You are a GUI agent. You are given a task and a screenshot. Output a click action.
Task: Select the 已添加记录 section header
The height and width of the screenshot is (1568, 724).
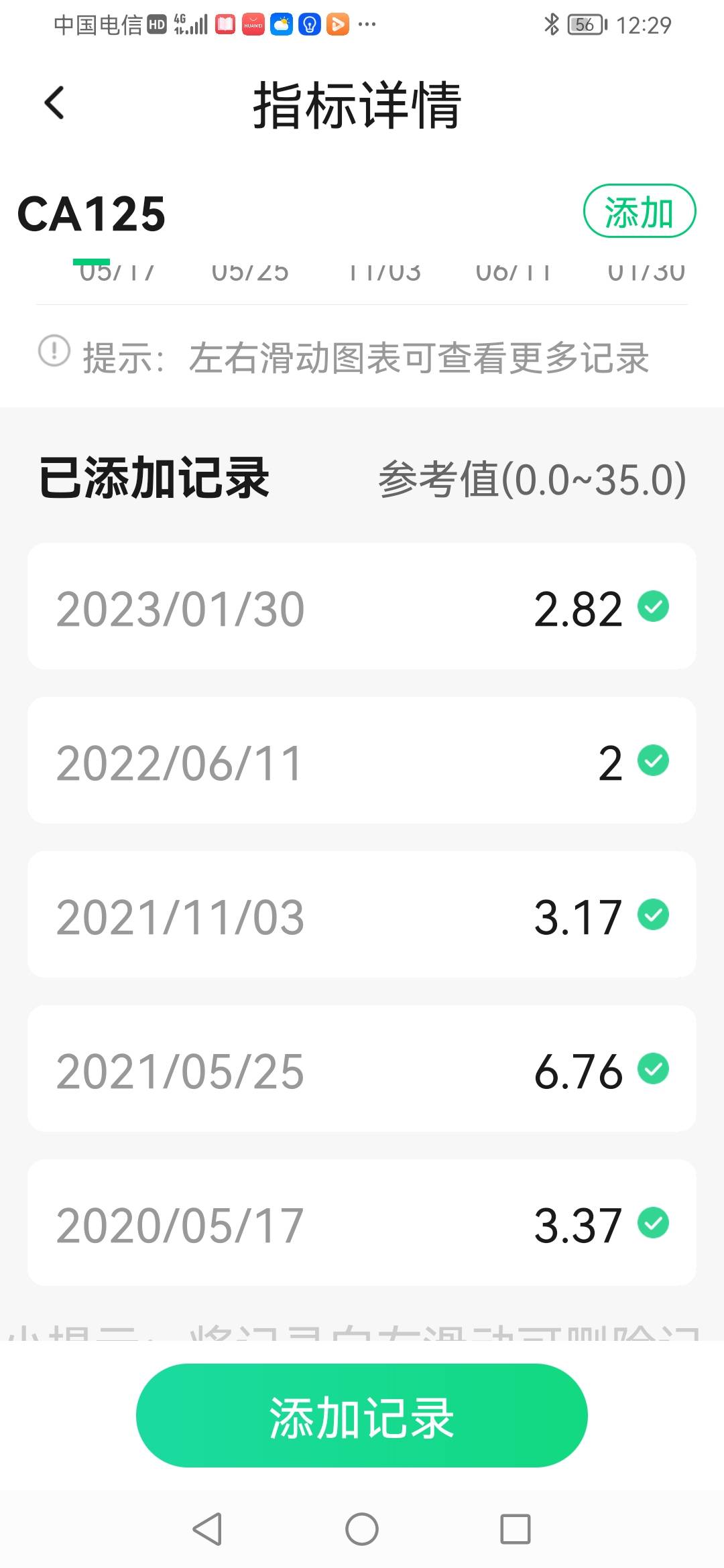pos(153,477)
